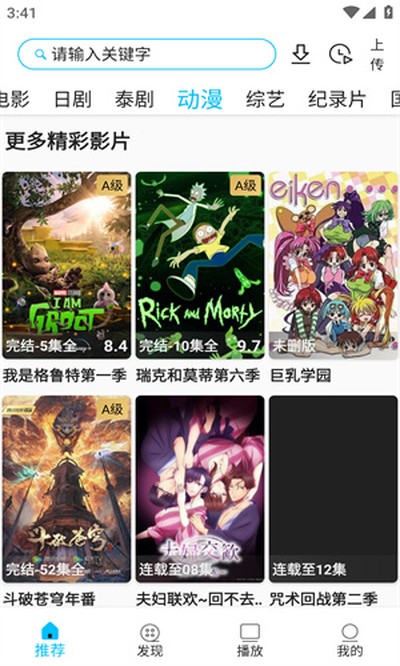Select the 综艺 tab
This screenshot has height=666, width=400.
[265, 99]
